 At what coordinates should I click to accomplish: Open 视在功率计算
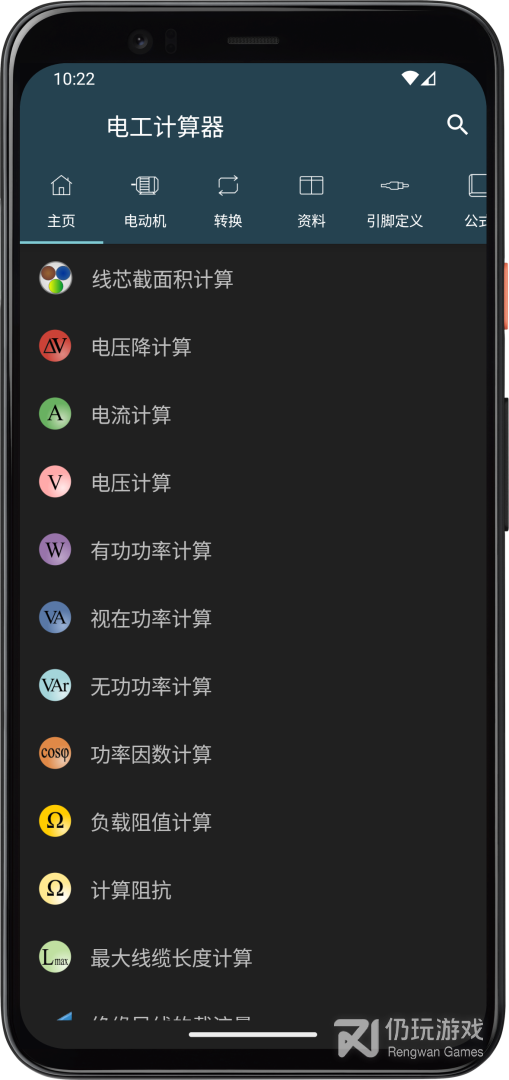click(x=253, y=618)
